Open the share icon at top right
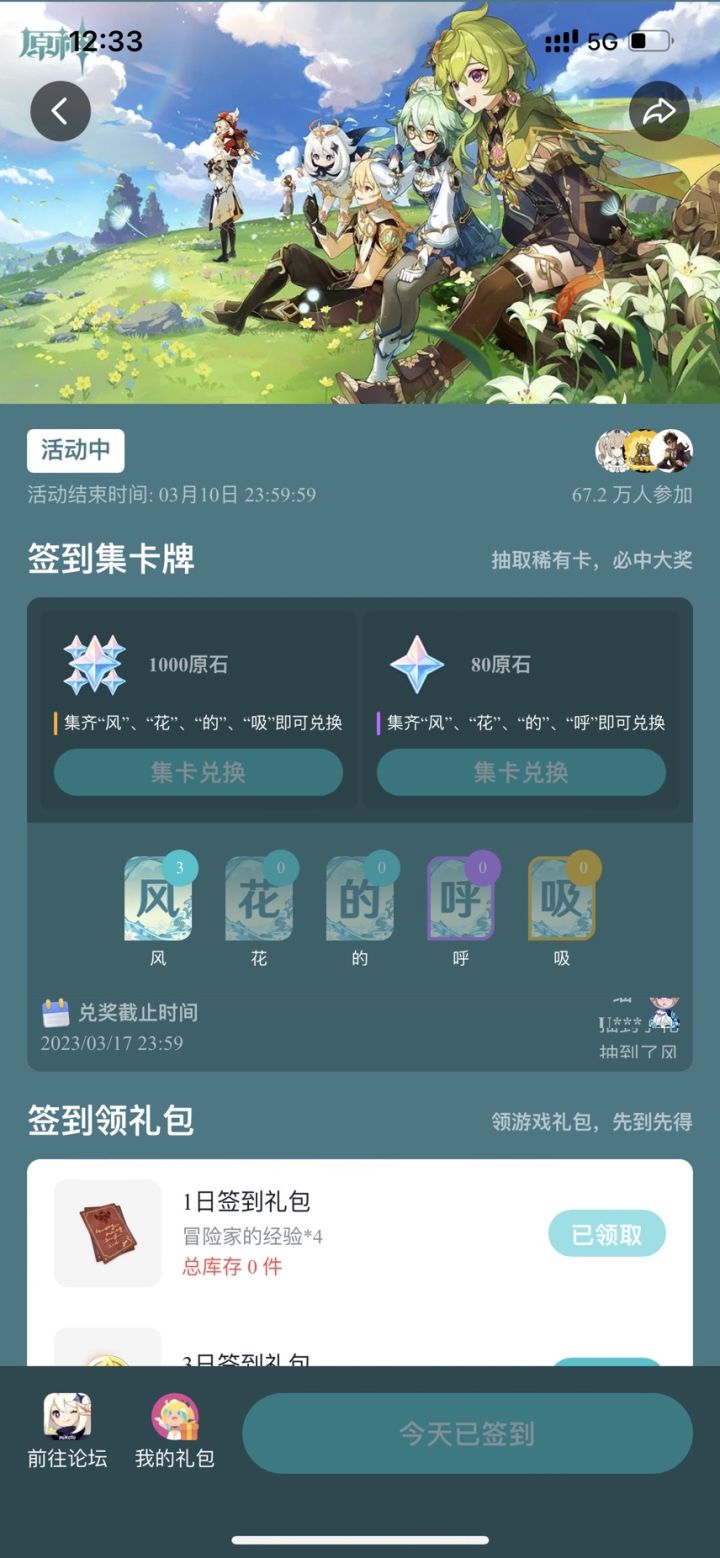The height and width of the screenshot is (1558, 720). 660,111
